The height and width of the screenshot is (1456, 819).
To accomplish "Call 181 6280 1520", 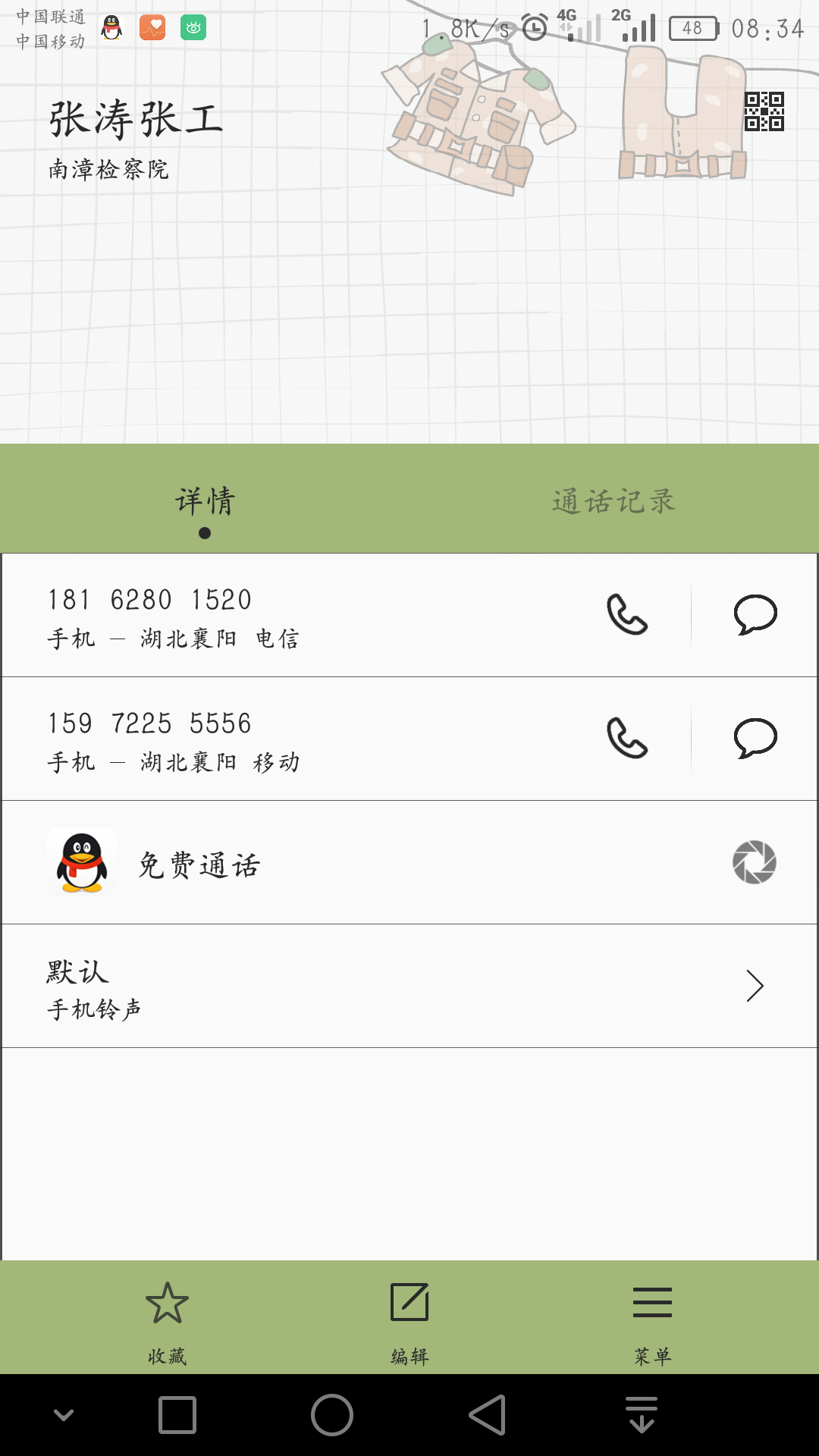I will (x=627, y=614).
